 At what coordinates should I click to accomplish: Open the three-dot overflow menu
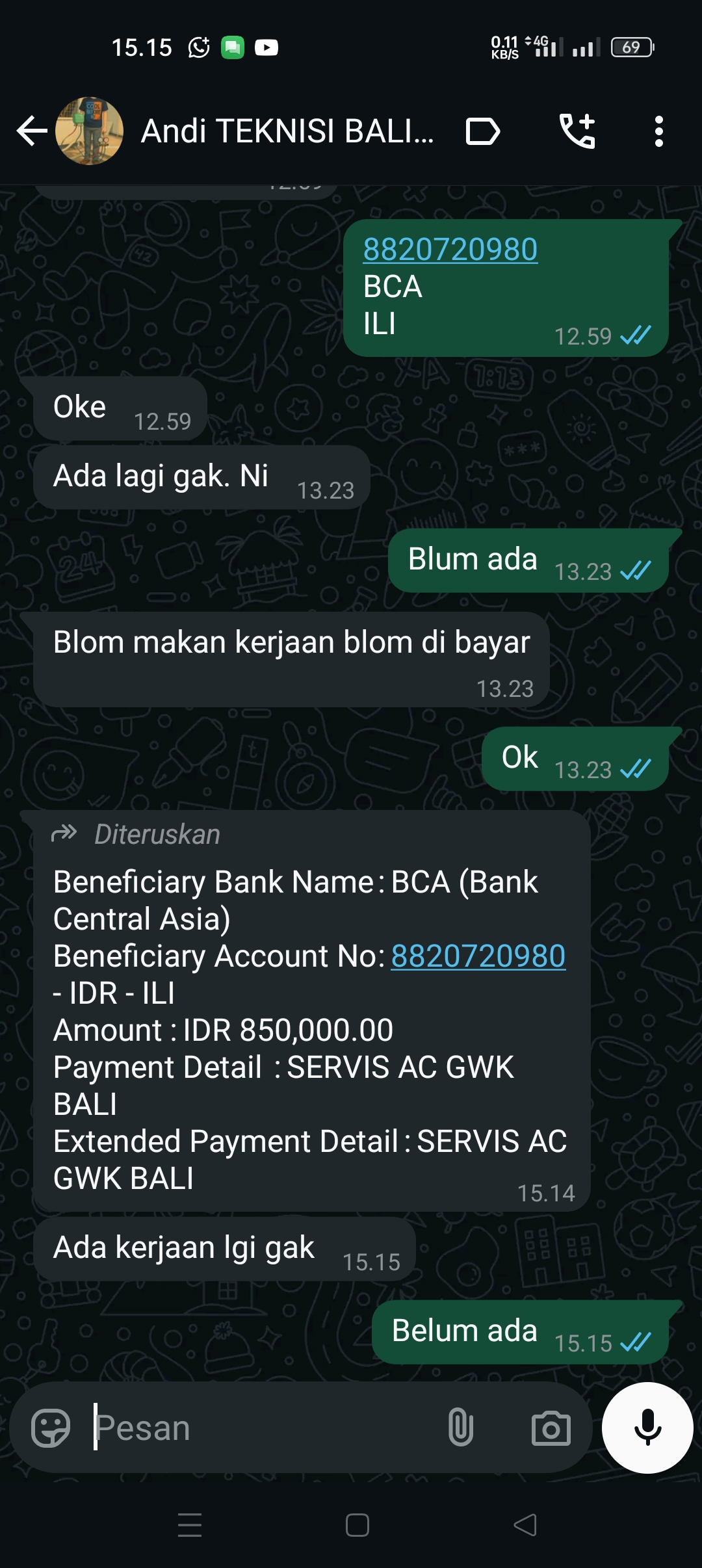coord(658,131)
